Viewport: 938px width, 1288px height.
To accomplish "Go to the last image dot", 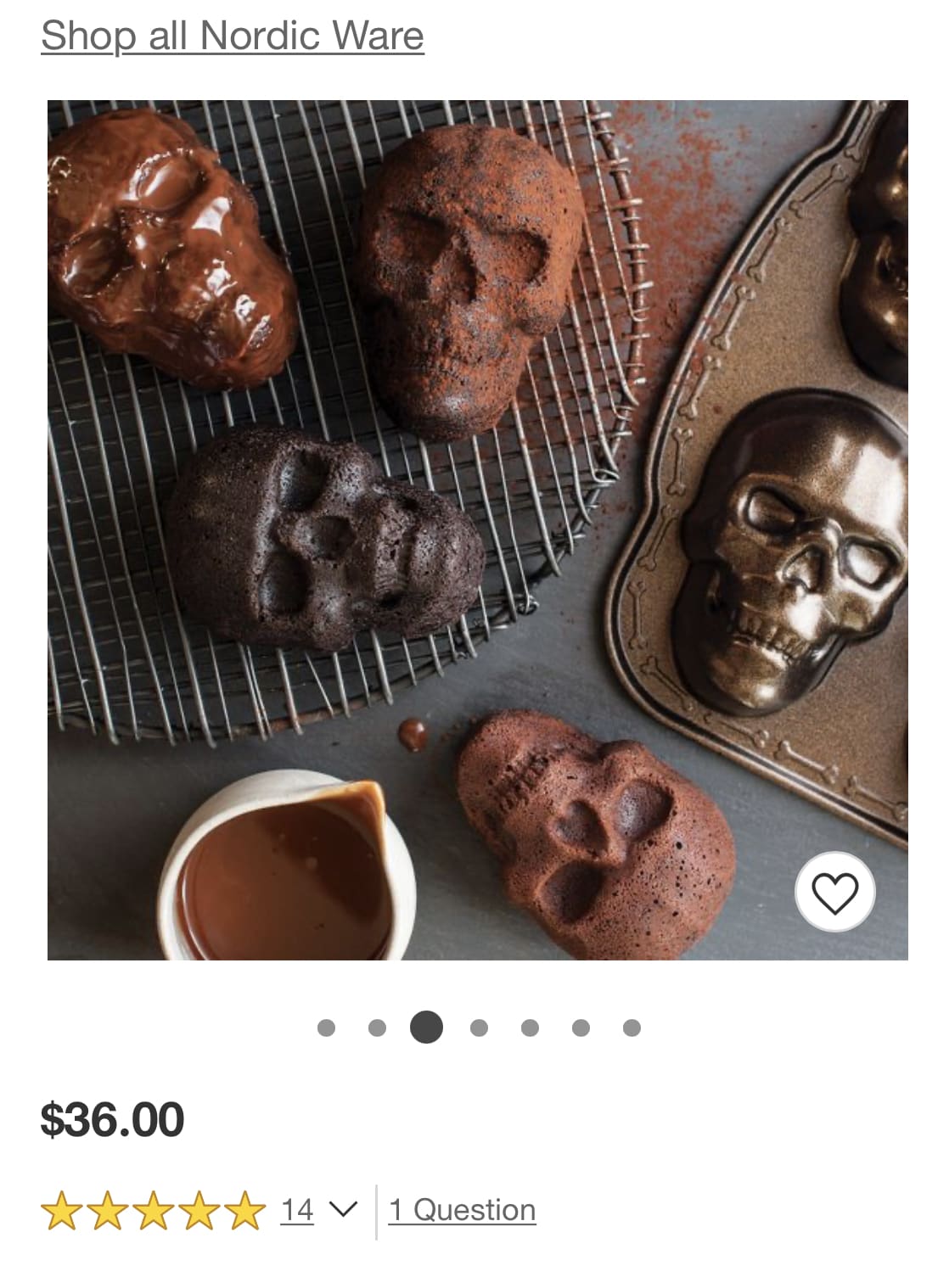I will (632, 1028).
